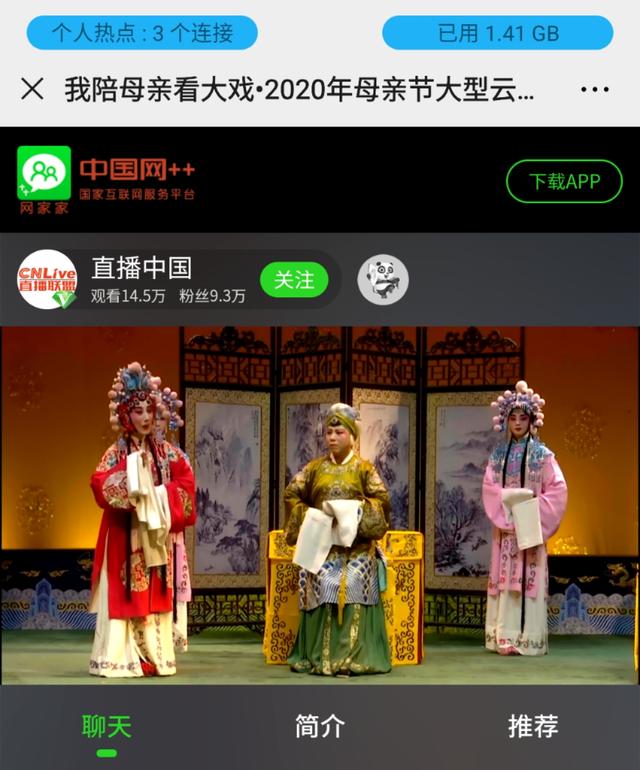The width and height of the screenshot is (640, 770).
Task: Tap the 下载APP button
Action: click(x=564, y=181)
